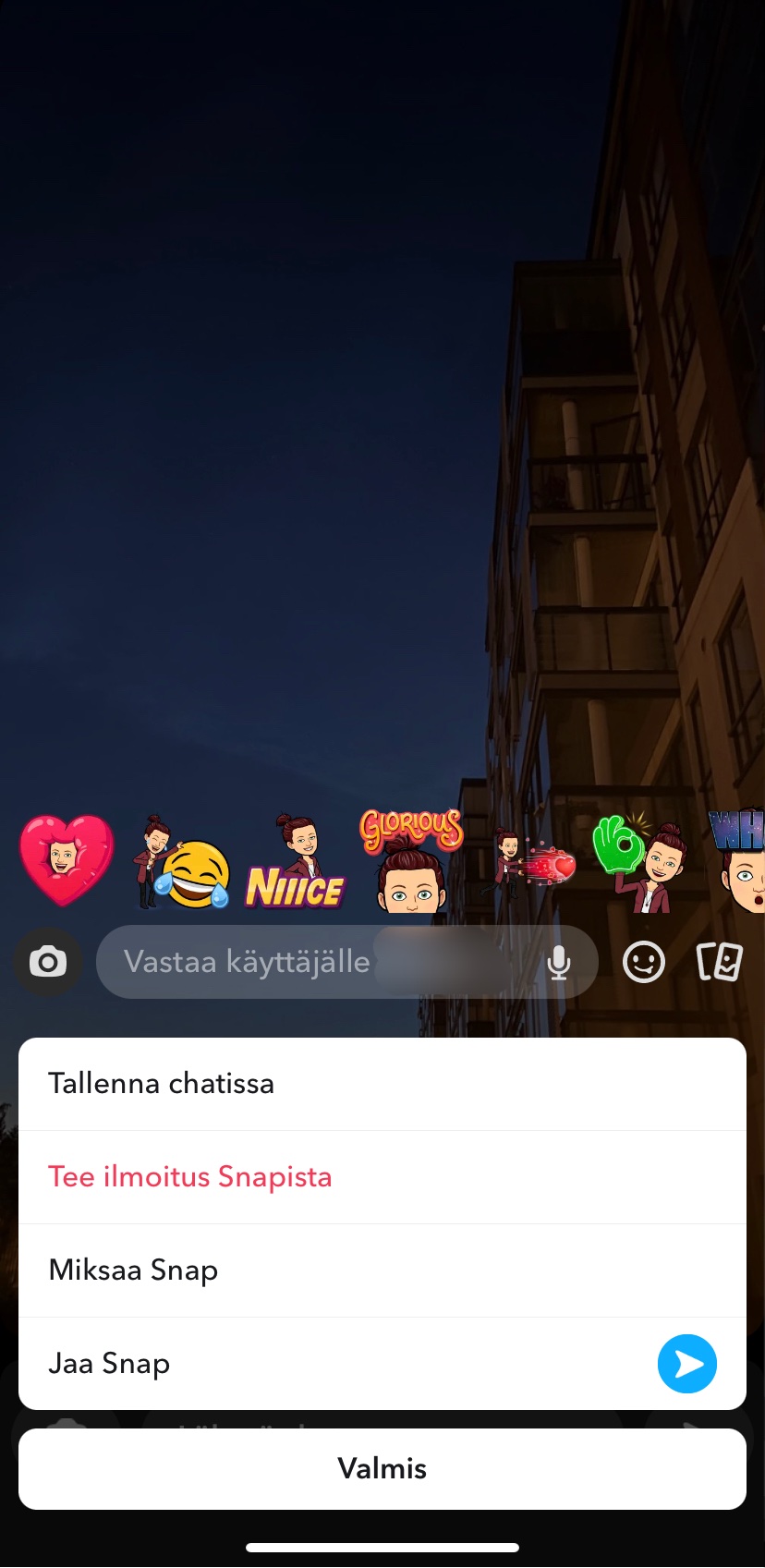Open the sticker cards icon
Screen dimensions: 765x1568
(x=719, y=962)
